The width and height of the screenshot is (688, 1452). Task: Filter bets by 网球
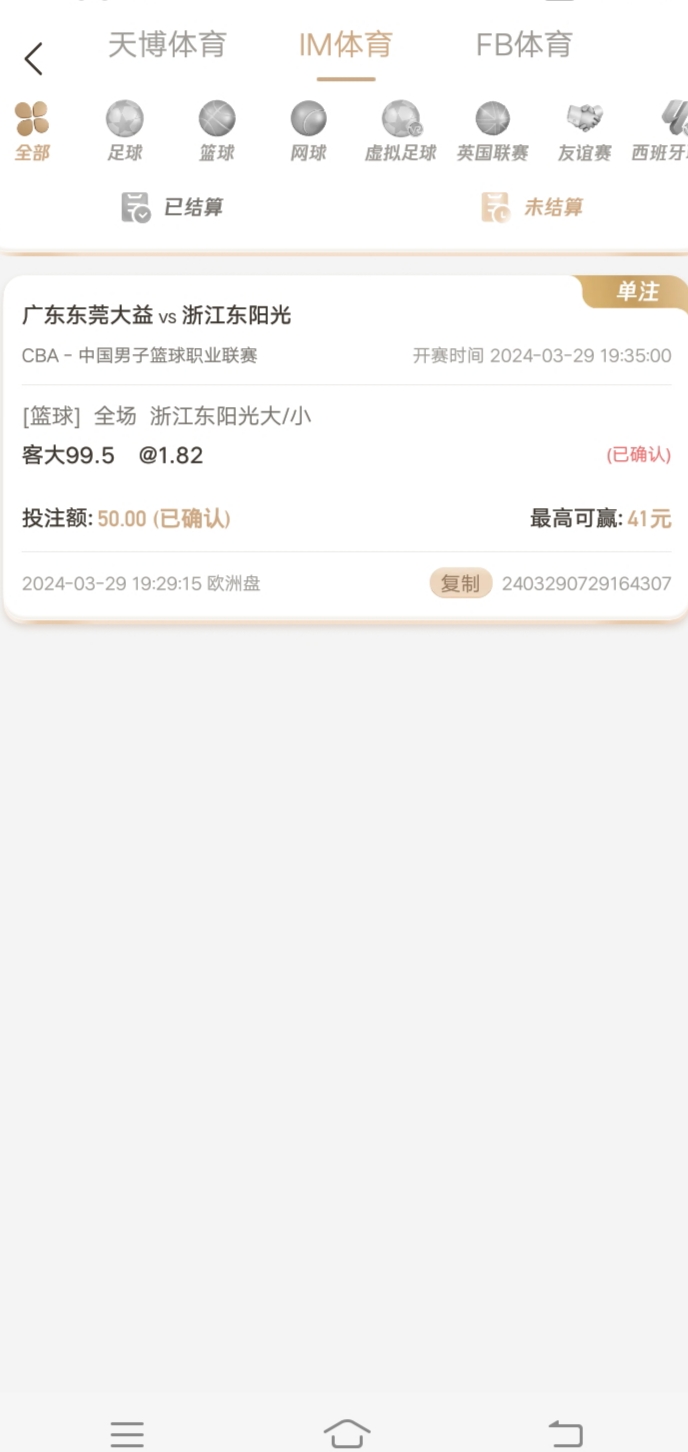(308, 131)
